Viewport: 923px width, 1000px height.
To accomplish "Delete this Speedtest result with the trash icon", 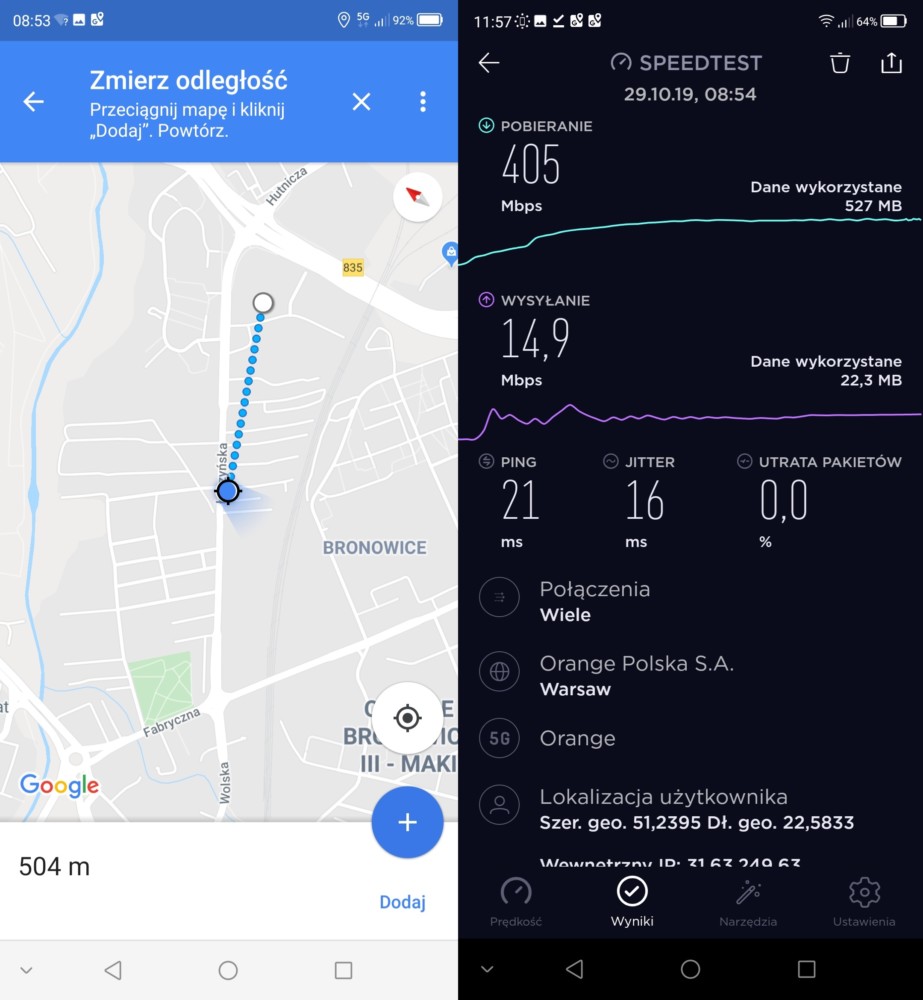I will click(840, 63).
